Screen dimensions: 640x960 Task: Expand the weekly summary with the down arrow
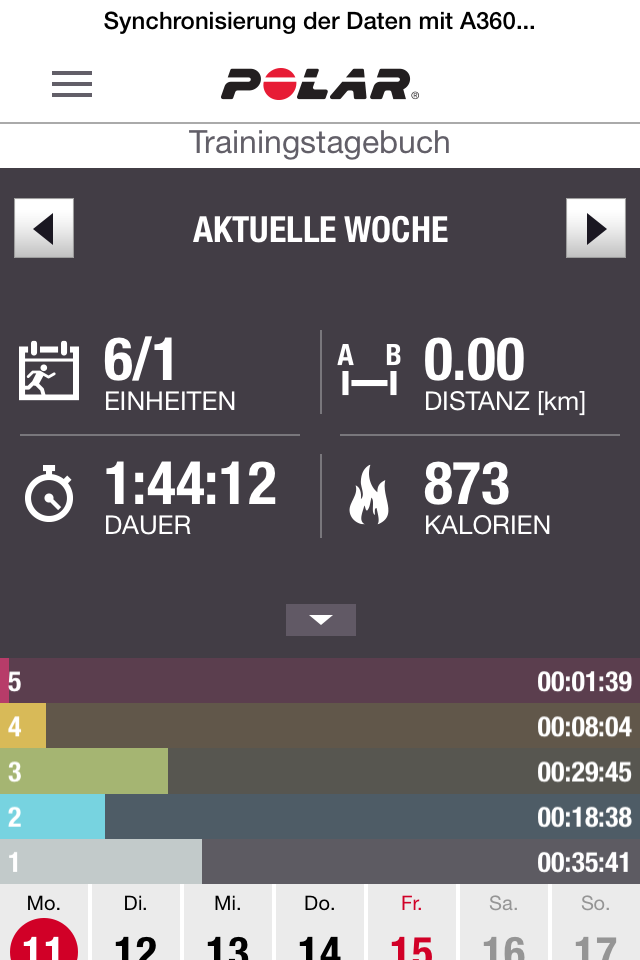tap(320, 620)
